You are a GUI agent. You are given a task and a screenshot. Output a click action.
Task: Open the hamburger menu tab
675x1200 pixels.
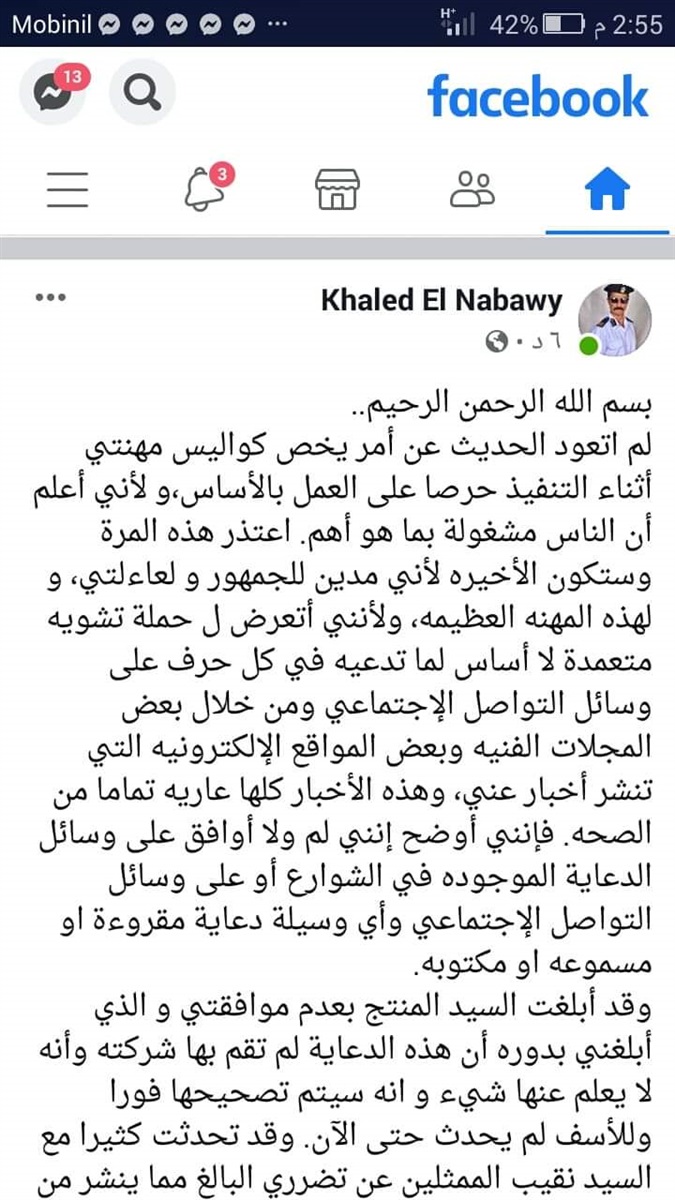[68, 189]
